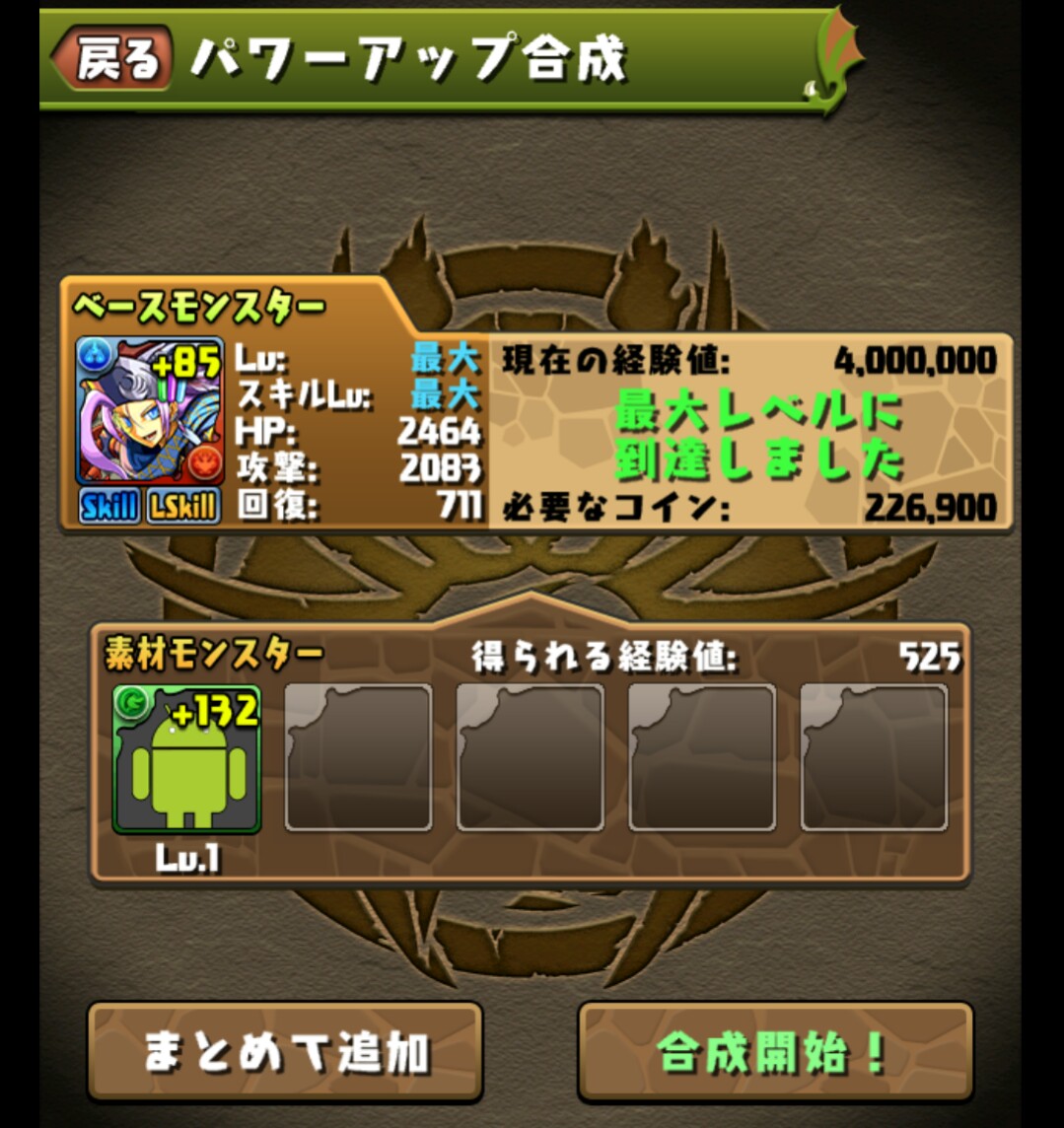Tap the まとめて追加 bulk add button
Screen dimensions: 1064x1128
tap(285, 1052)
